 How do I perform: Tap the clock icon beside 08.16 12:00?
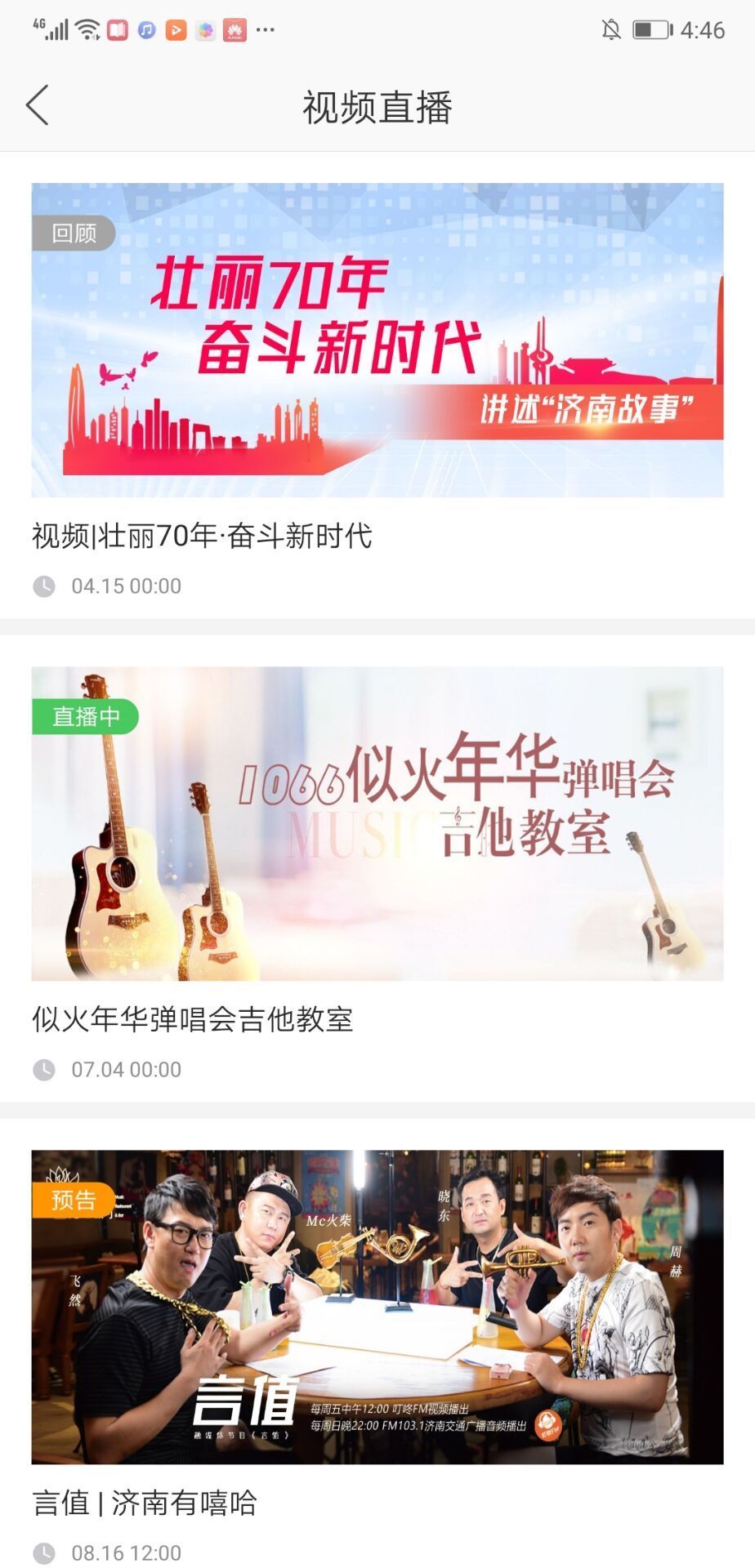[x=47, y=1552]
